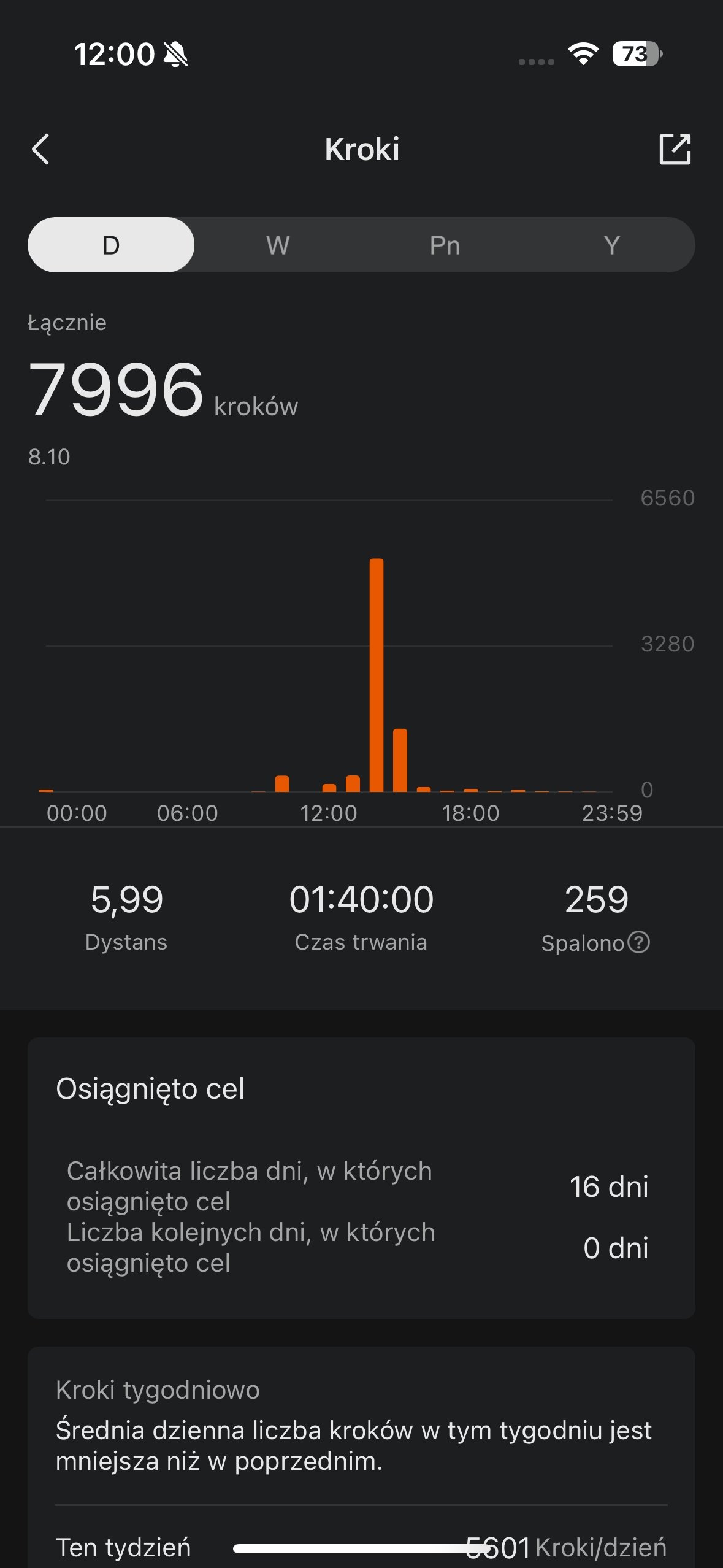Switch to the W weekly tab

pos(278,245)
